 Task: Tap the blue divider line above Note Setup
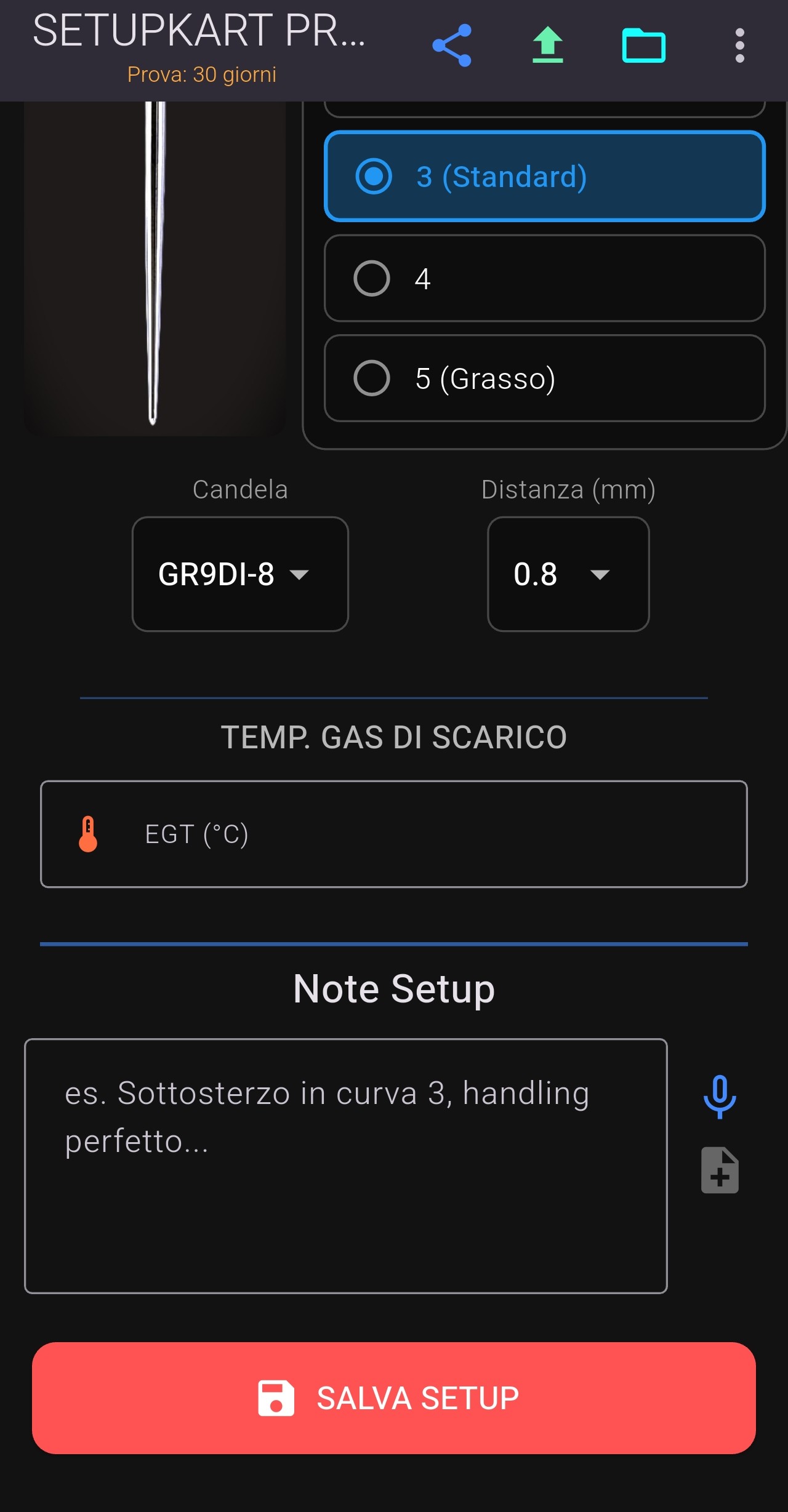click(x=394, y=943)
